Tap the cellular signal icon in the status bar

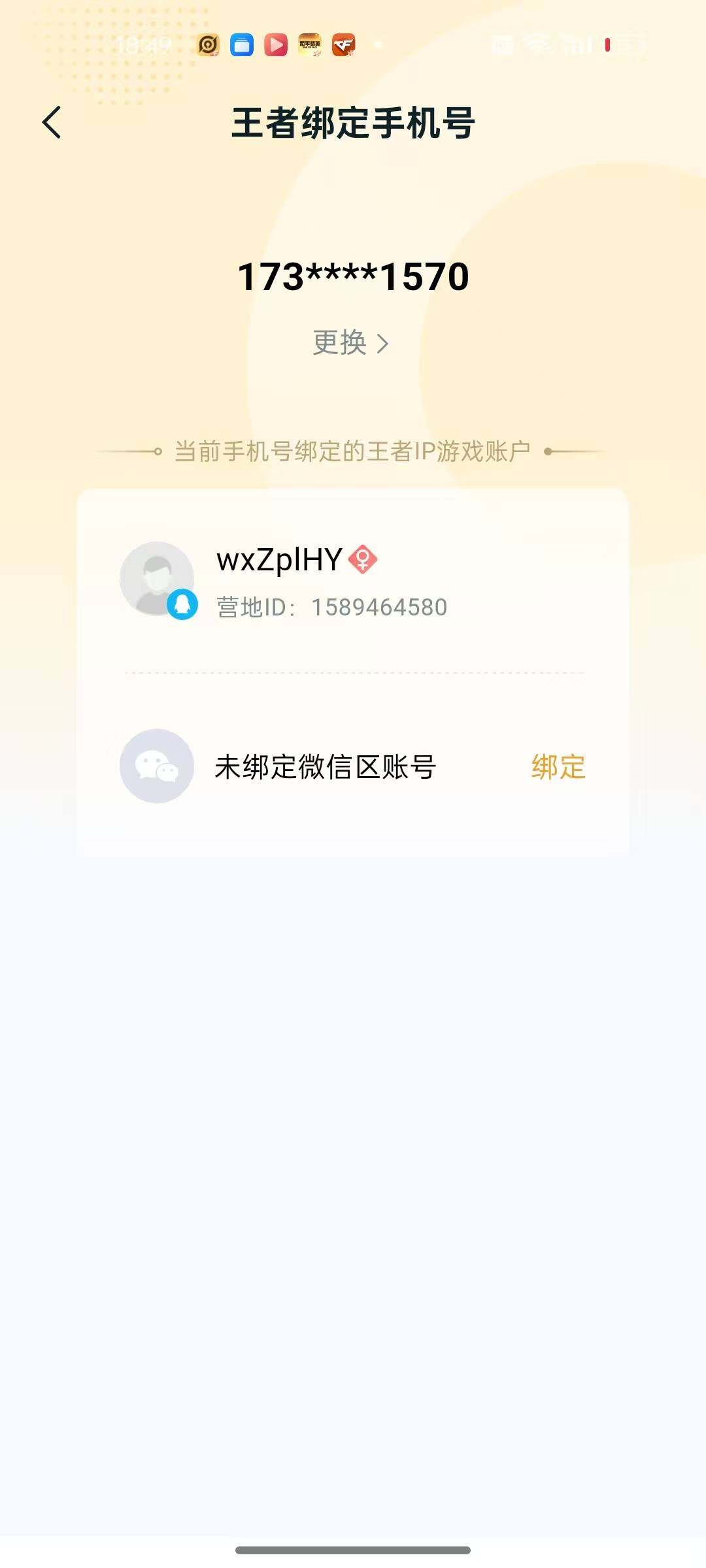pos(573,43)
